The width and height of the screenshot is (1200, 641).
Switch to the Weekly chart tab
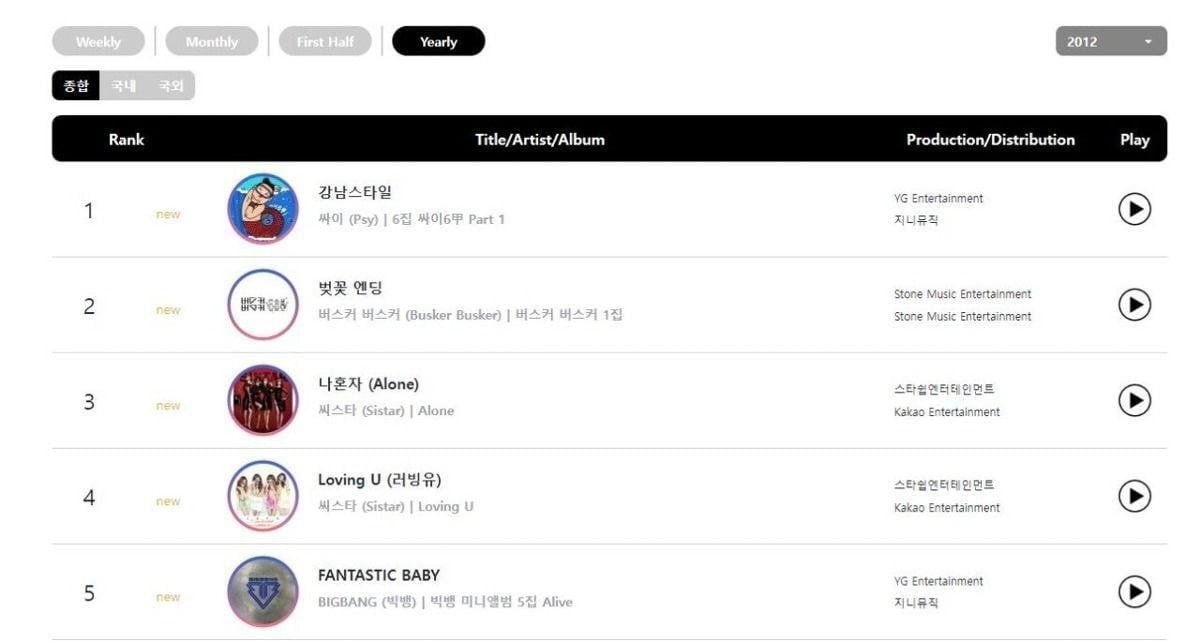click(98, 42)
